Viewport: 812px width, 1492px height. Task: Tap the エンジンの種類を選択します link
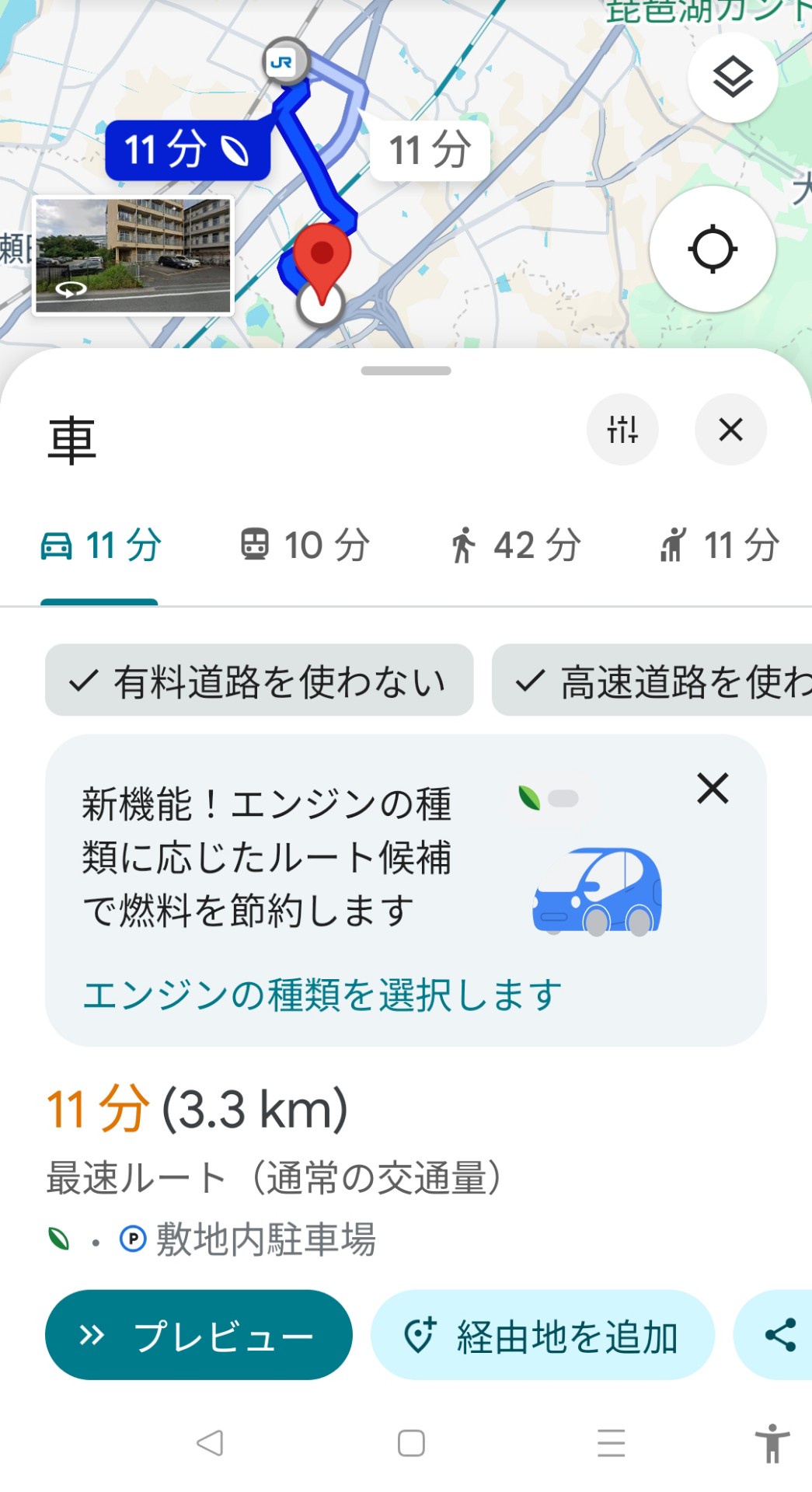[322, 995]
